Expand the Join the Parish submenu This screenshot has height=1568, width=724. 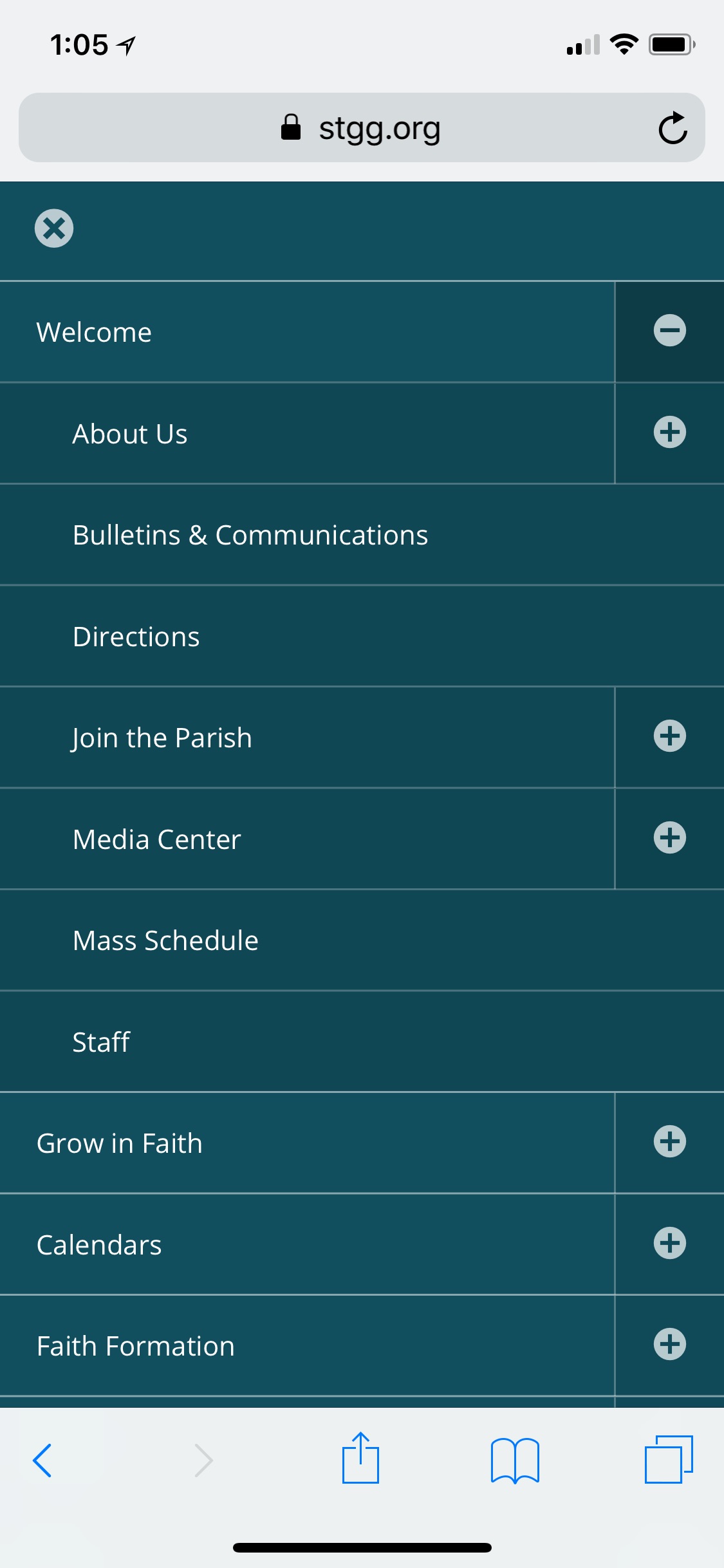[669, 736]
